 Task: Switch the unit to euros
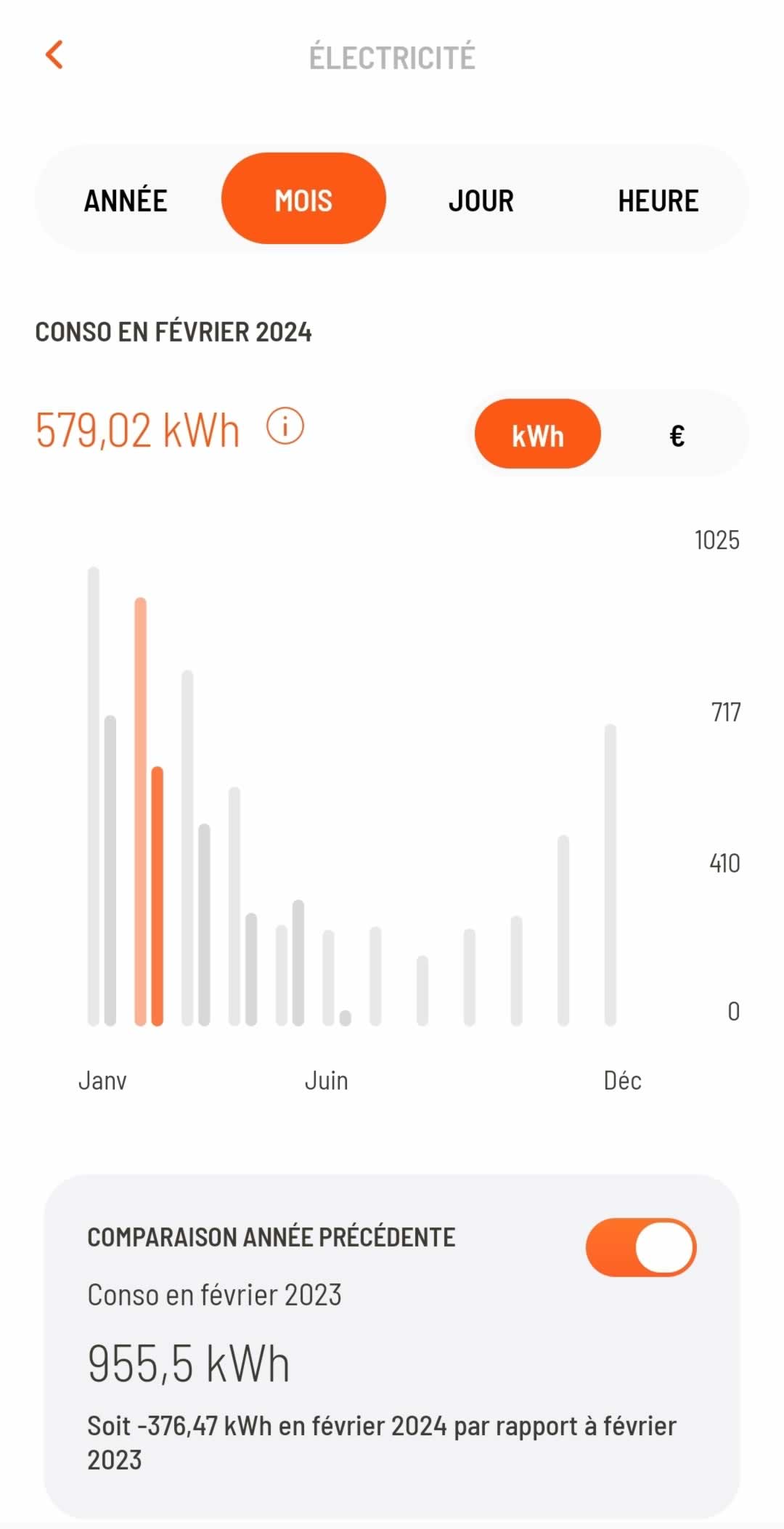click(x=677, y=436)
